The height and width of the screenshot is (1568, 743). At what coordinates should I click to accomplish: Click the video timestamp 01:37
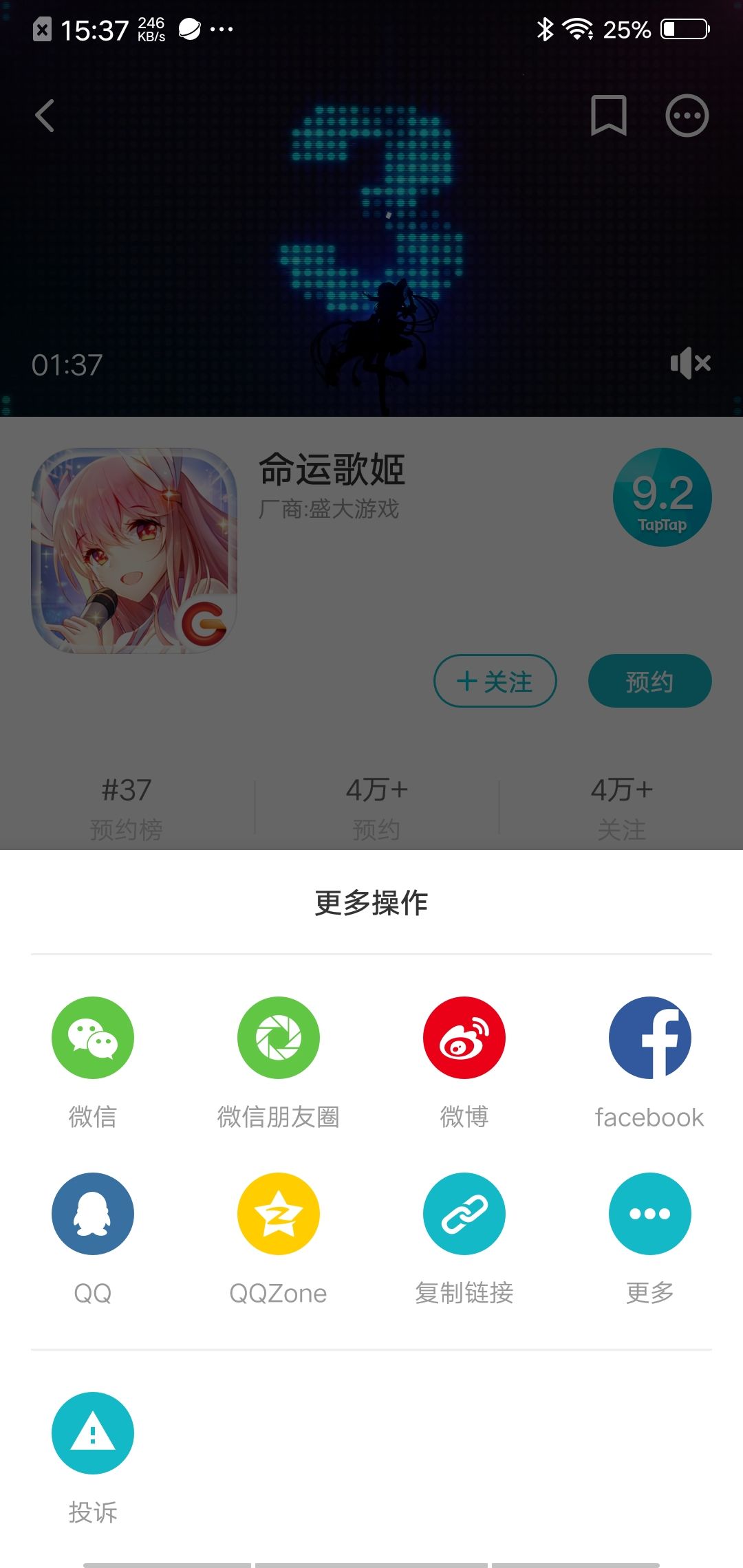point(67,363)
